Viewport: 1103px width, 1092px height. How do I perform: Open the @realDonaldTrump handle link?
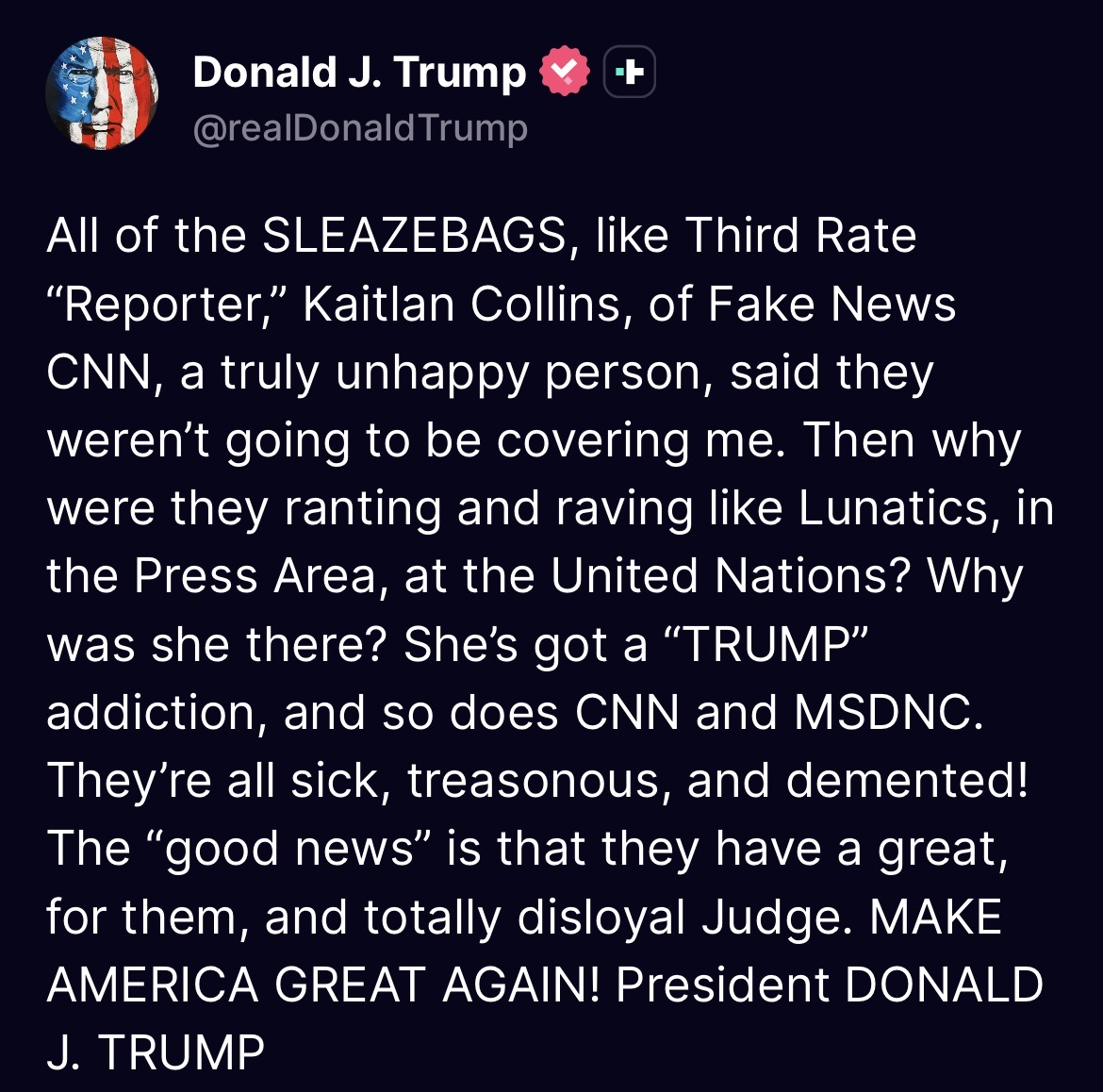pyautogui.click(x=360, y=129)
